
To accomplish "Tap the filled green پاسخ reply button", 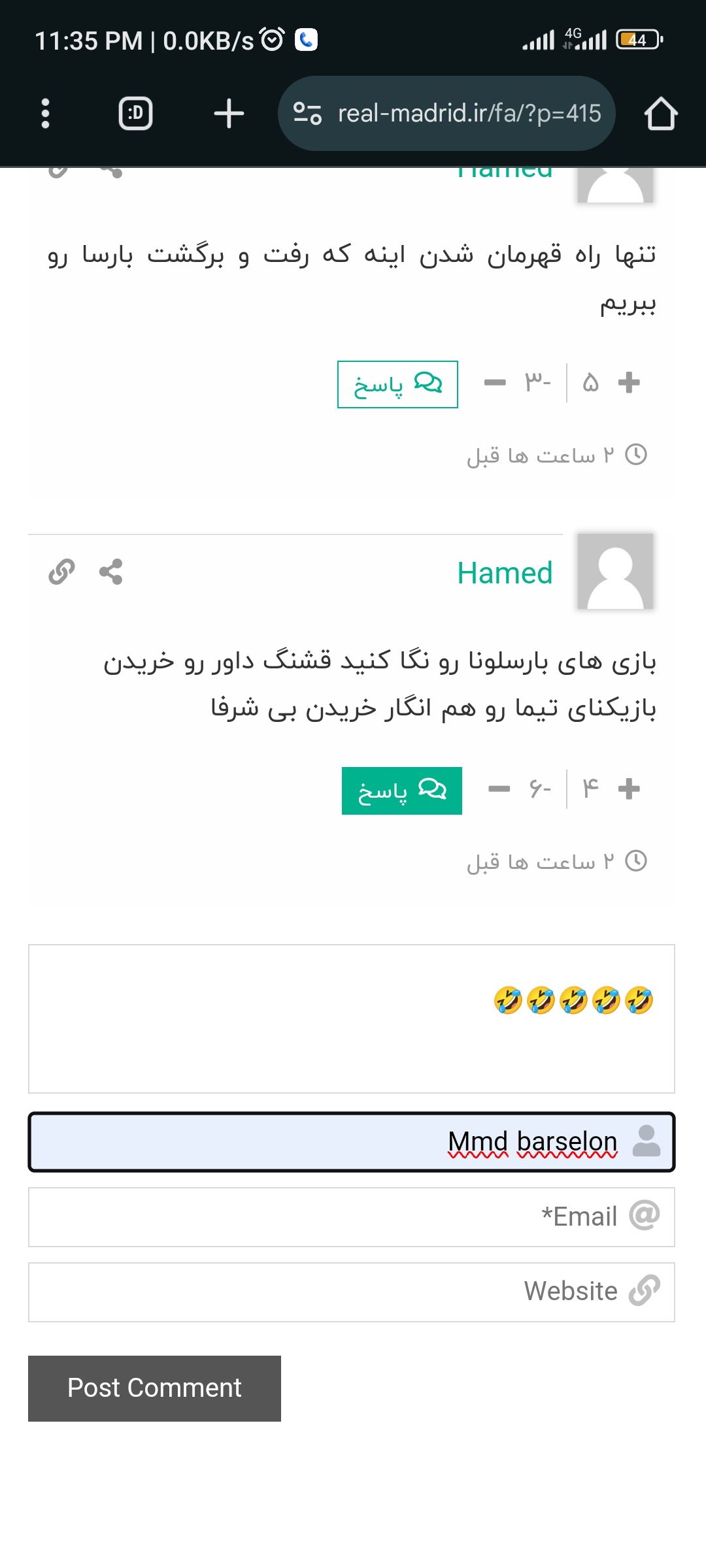I will tap(402, 791).
